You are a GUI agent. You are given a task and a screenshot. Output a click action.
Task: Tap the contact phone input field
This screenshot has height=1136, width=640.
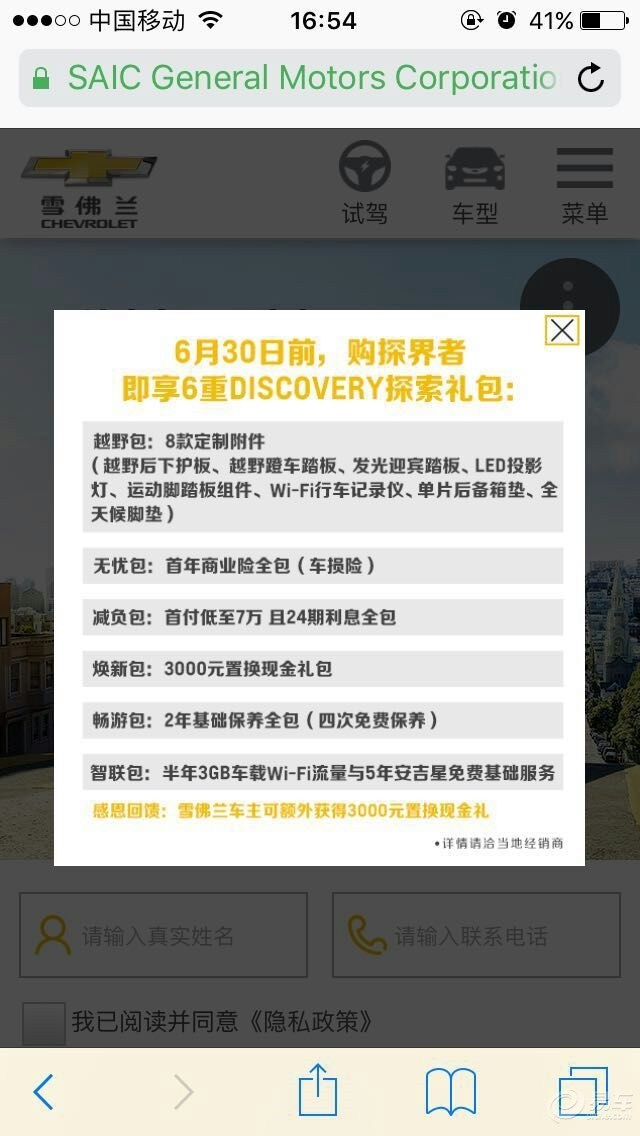pyautogui.click(x=476, y=935)
